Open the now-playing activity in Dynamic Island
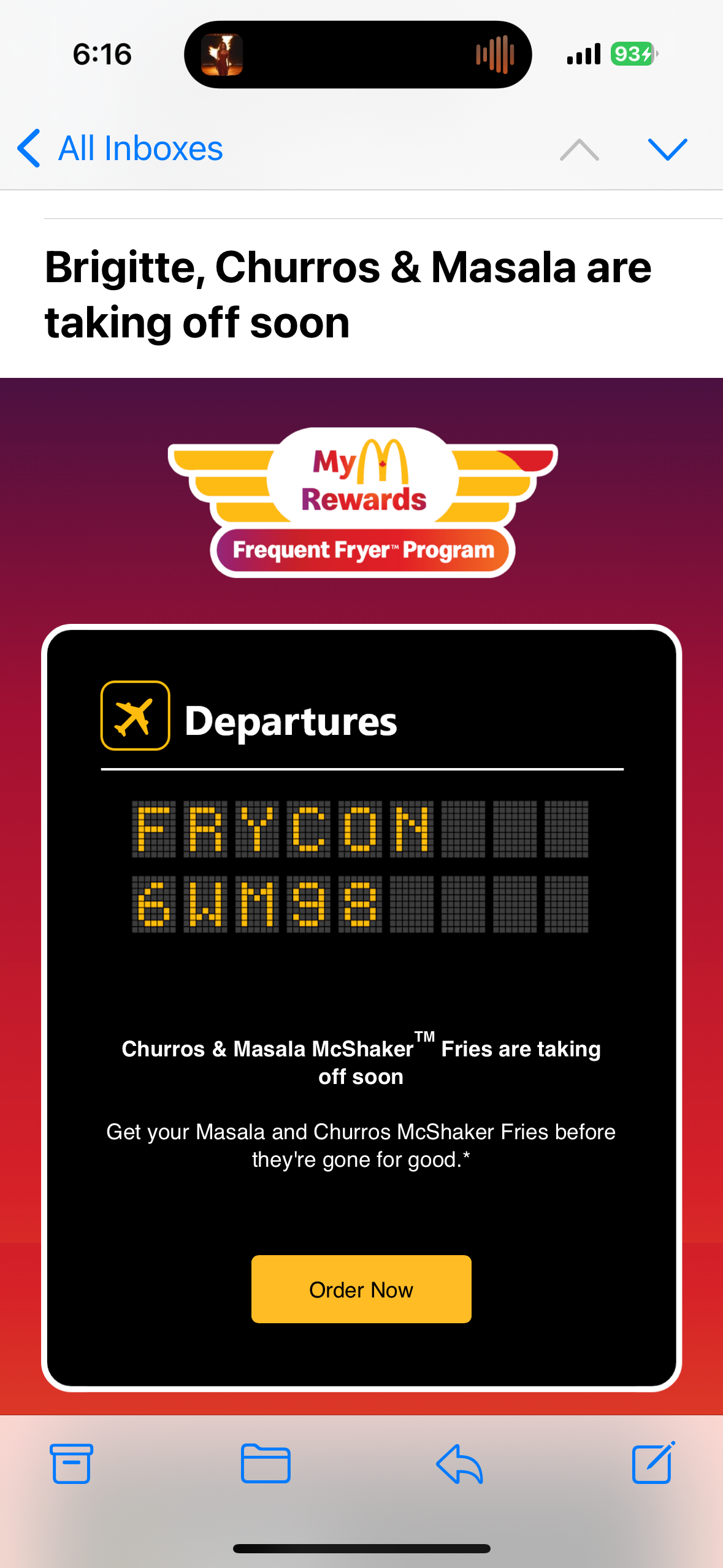 [358, 55]
